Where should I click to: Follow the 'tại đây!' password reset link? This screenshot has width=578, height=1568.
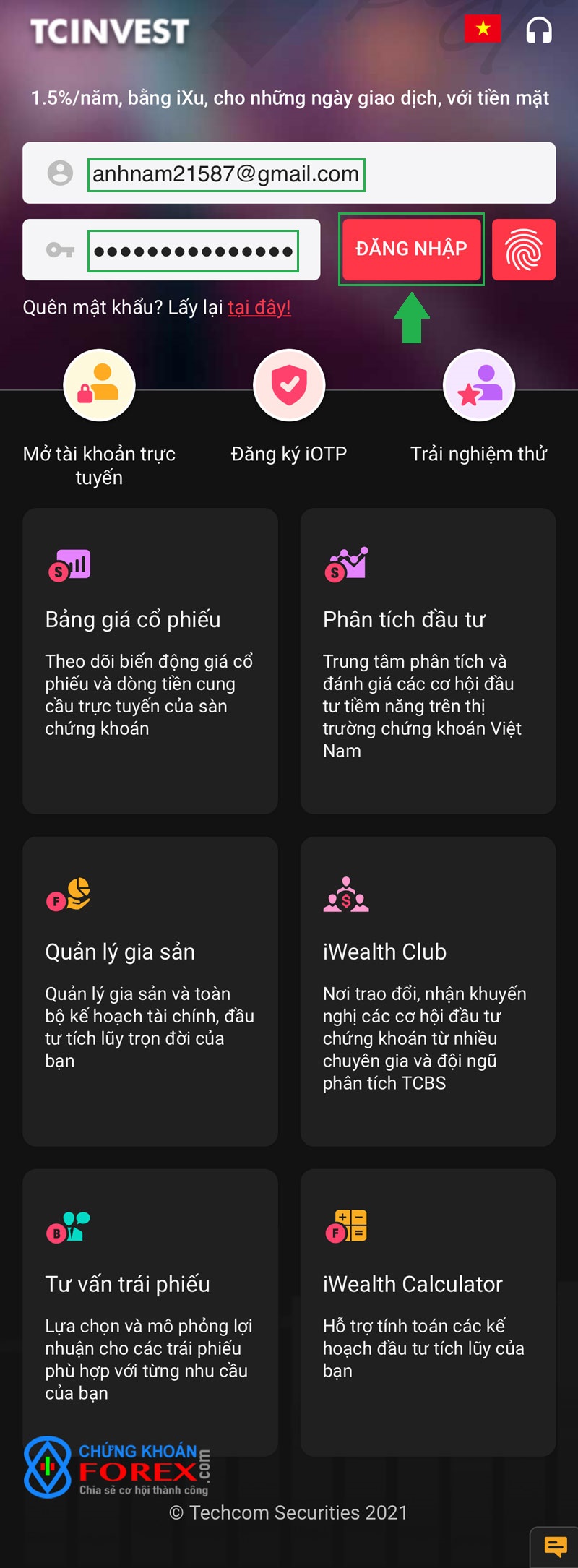259,308
